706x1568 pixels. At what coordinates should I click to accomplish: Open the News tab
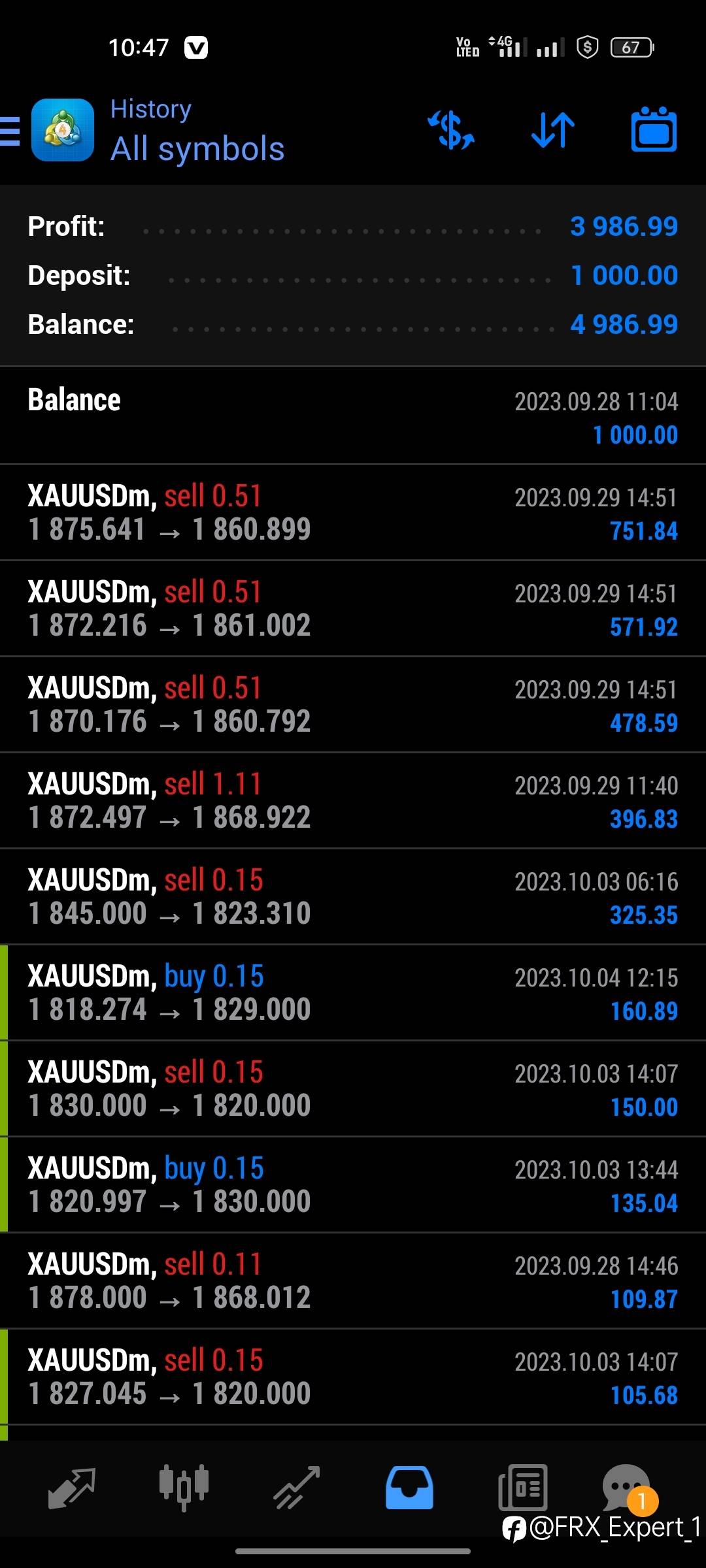tap(522, 1487)
